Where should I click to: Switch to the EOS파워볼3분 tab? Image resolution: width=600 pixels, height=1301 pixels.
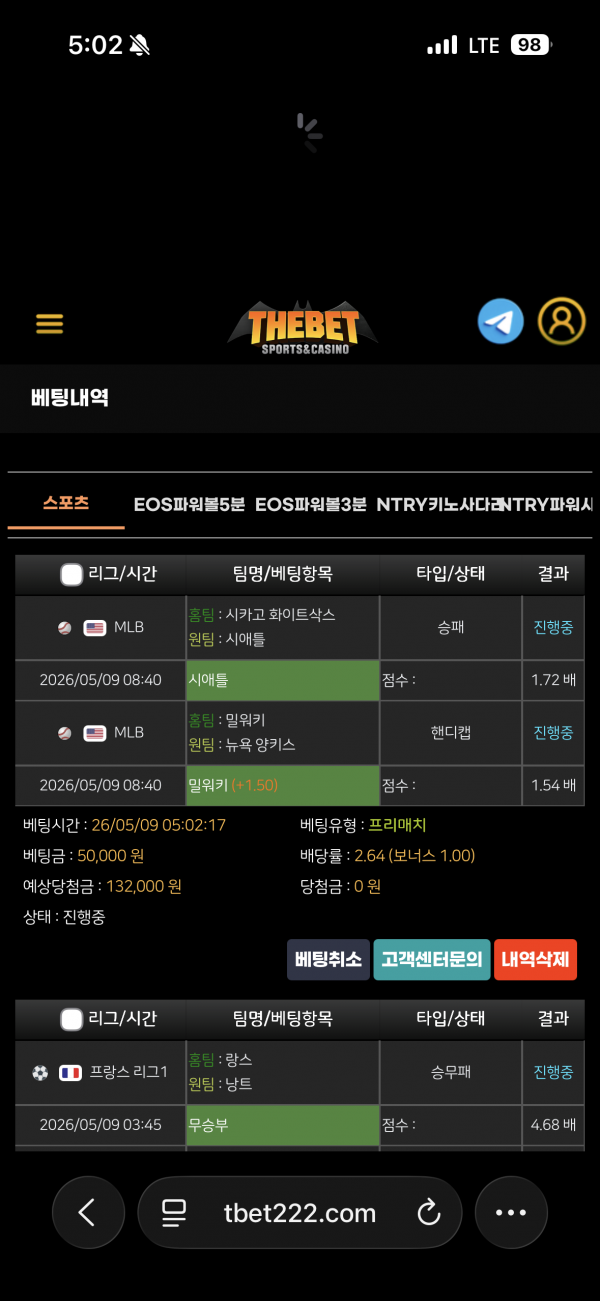[311, 504]
